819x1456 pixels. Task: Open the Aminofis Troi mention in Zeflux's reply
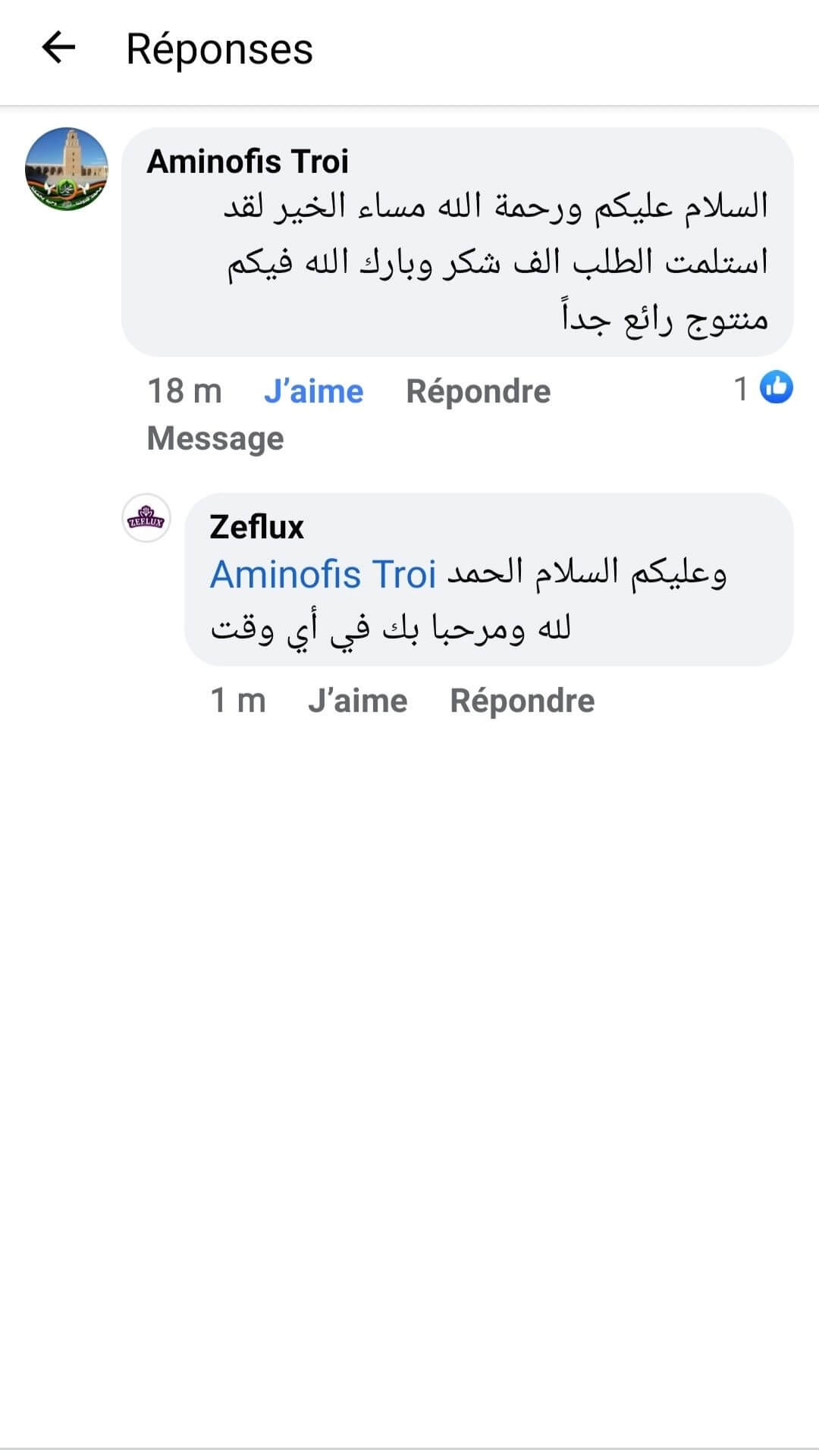pos(323,574)
